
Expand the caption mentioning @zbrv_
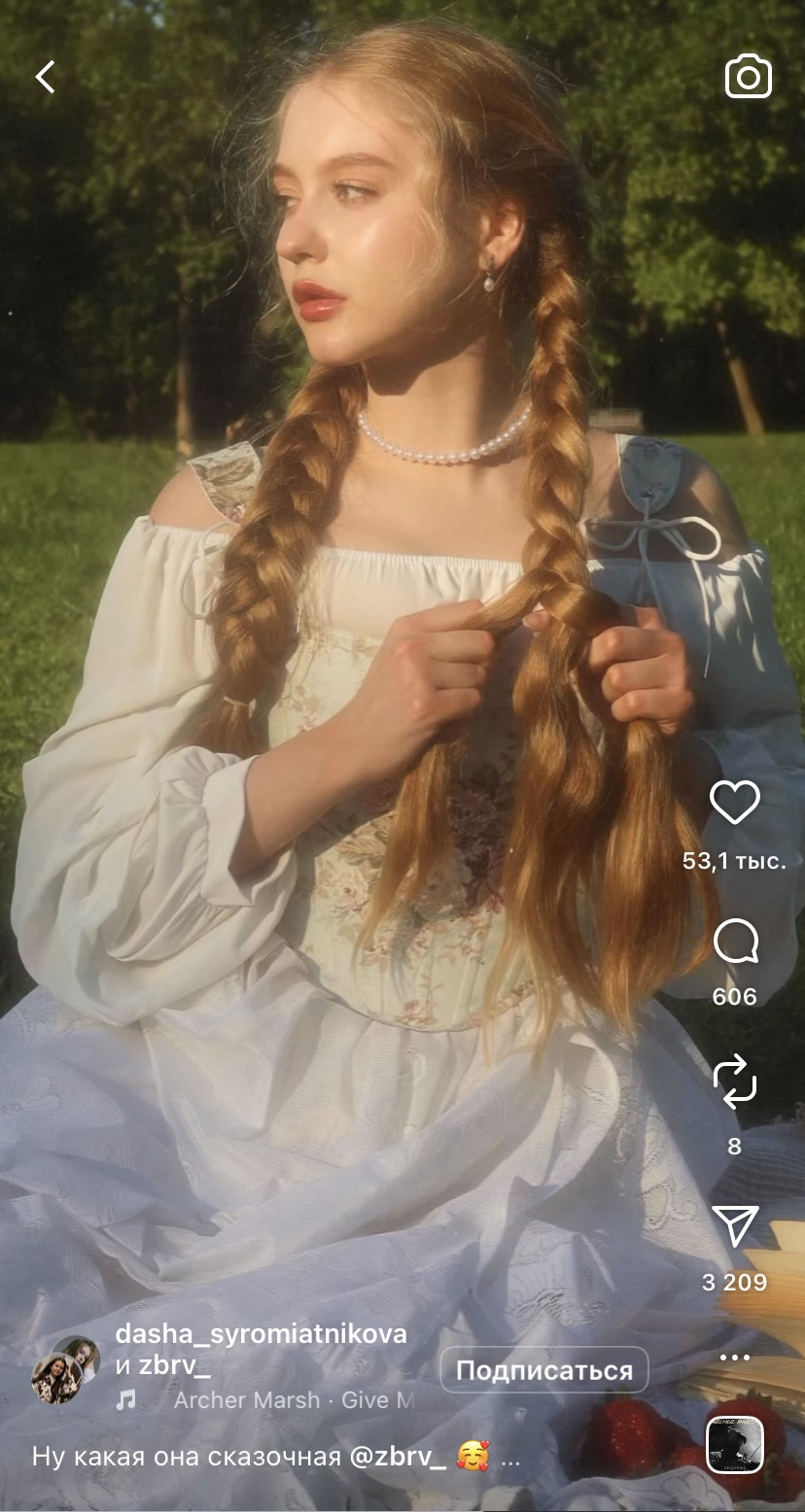pos(509,1458)
